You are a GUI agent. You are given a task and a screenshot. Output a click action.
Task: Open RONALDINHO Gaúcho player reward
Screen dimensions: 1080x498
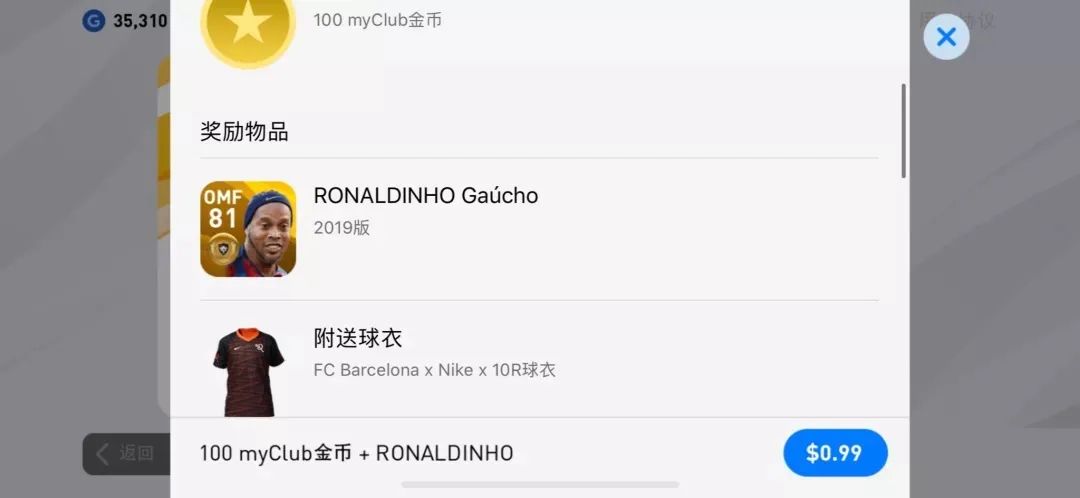pos(248,229)
